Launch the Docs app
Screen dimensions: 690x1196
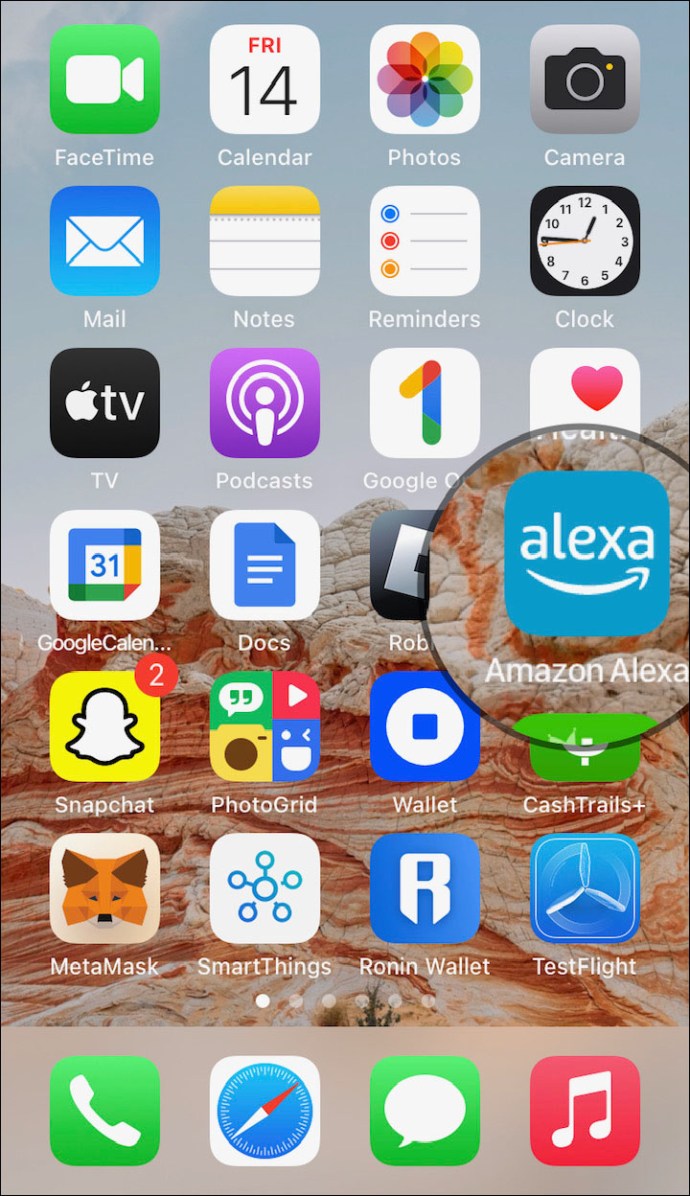pos(265,565)
